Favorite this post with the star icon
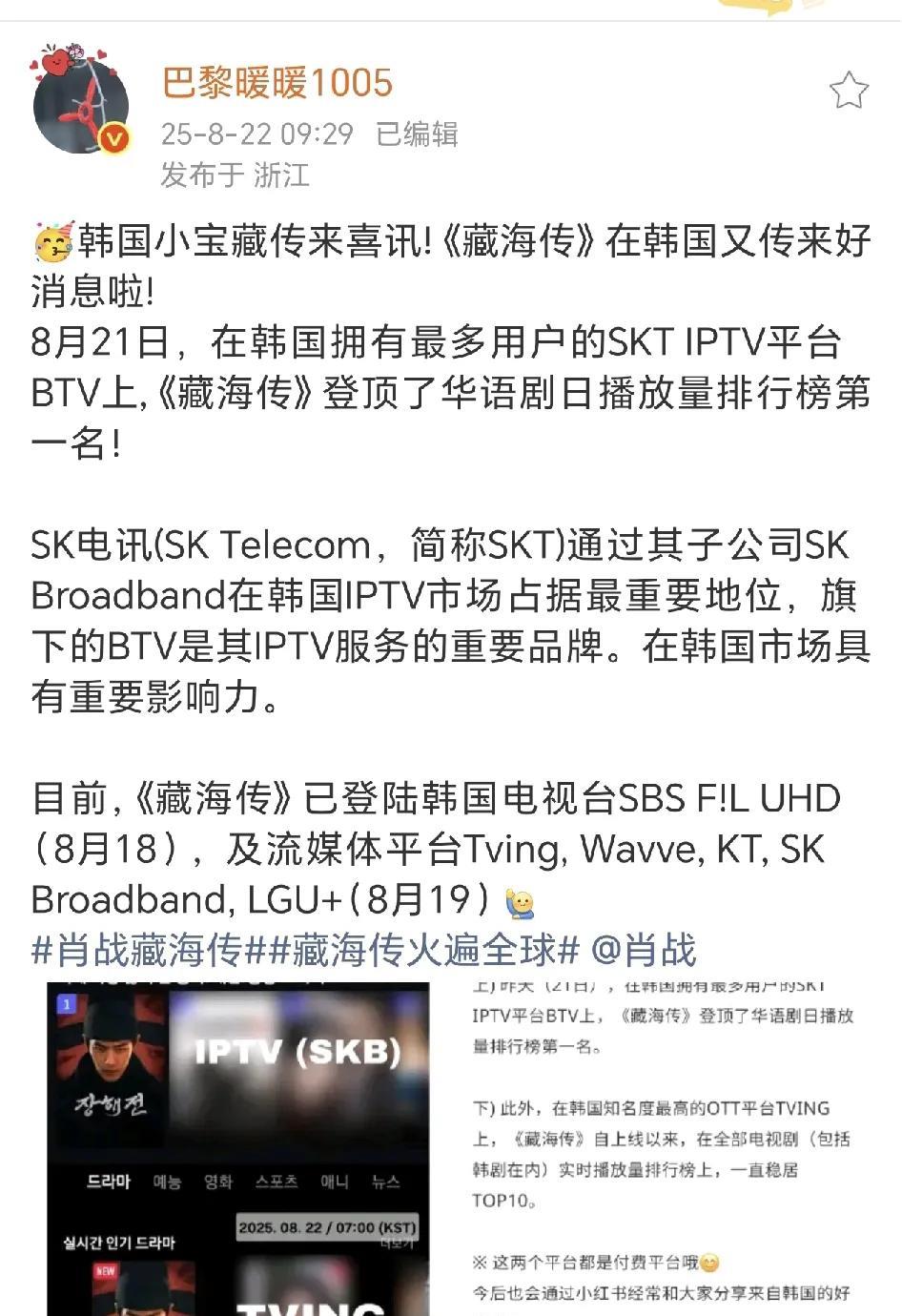The width and height of the screenshot is (902, 1316). [848, 91]
